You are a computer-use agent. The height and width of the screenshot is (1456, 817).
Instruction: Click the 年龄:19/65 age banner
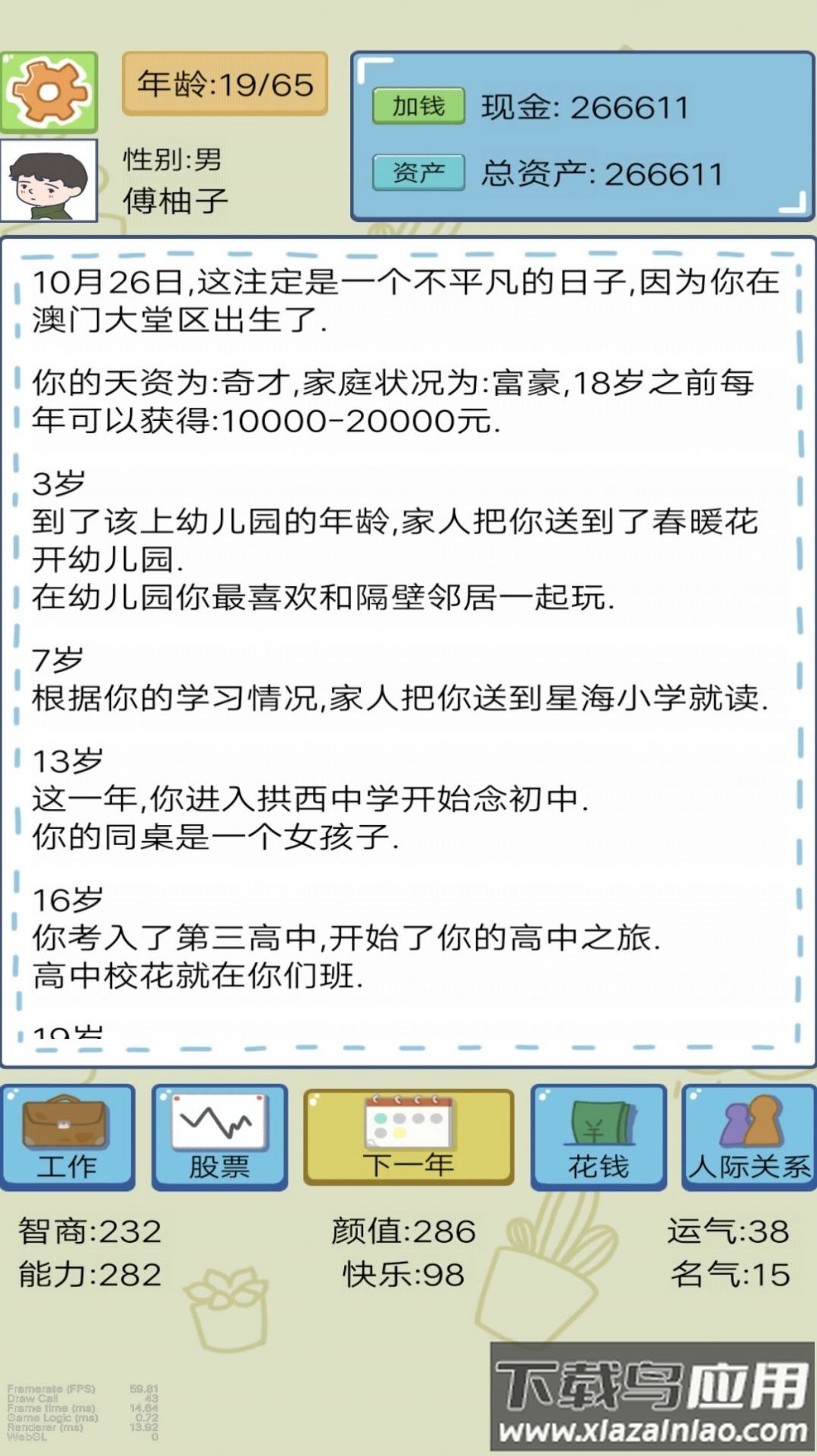[x=225, y=84]
